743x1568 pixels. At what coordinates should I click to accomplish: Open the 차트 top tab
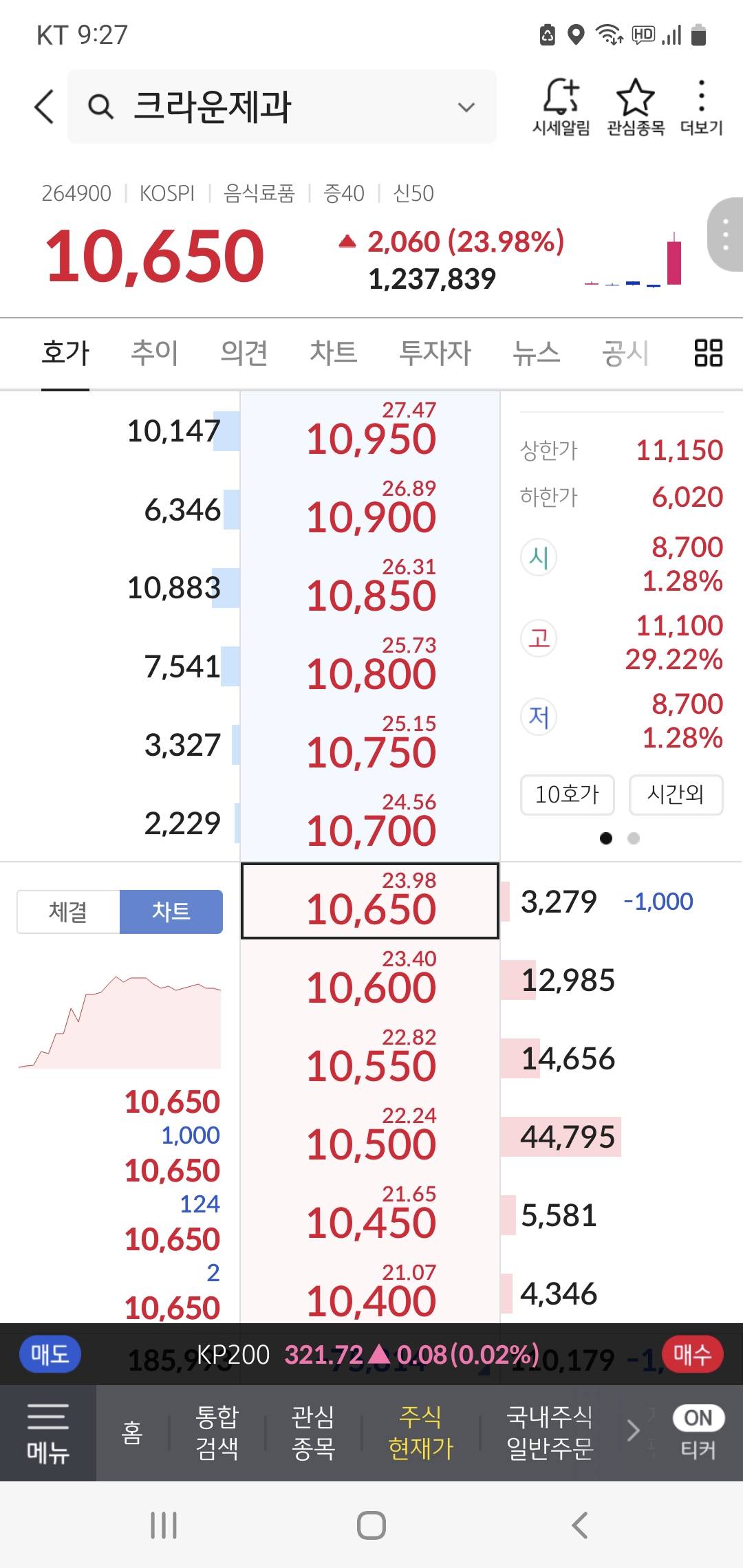[334, 353]
